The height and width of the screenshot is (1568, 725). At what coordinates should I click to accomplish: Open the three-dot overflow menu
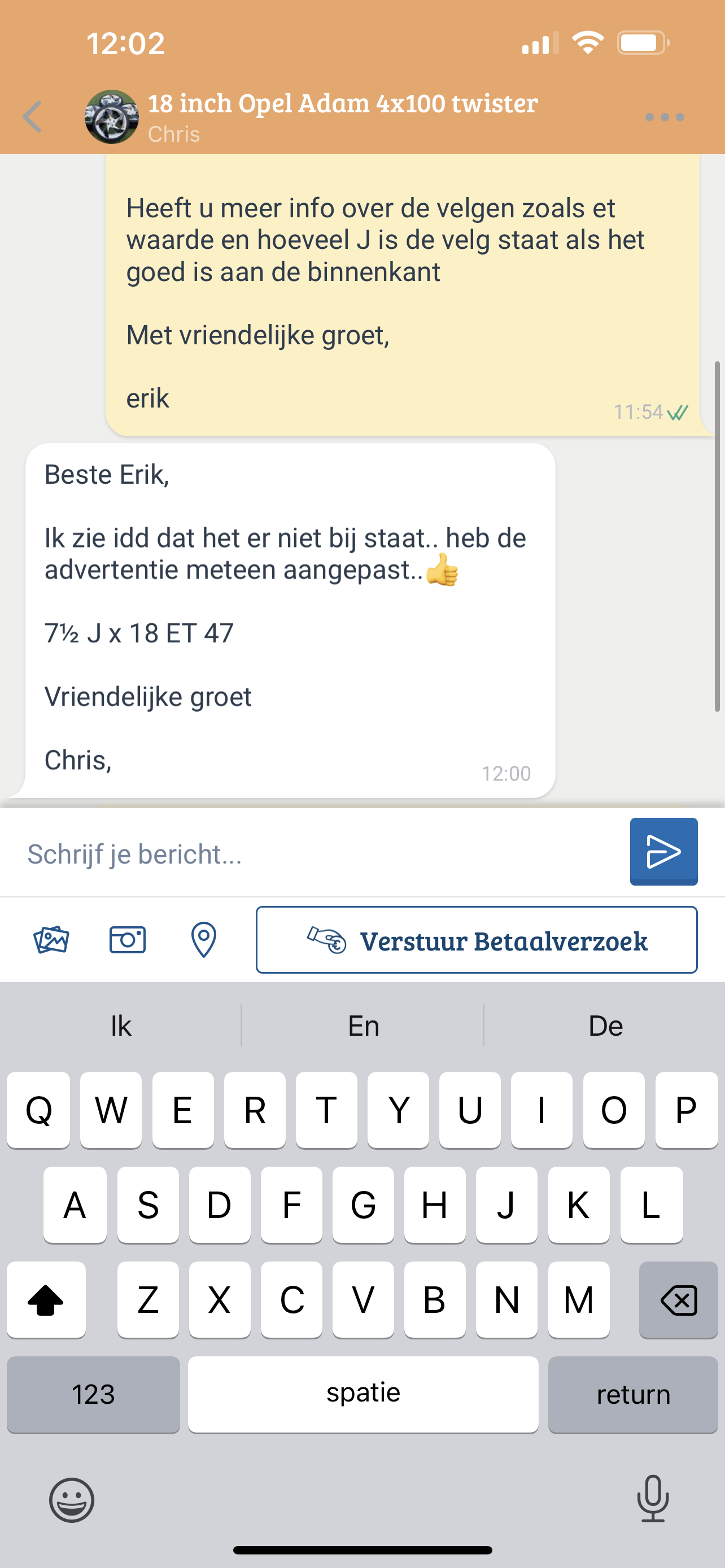point(664,117)
